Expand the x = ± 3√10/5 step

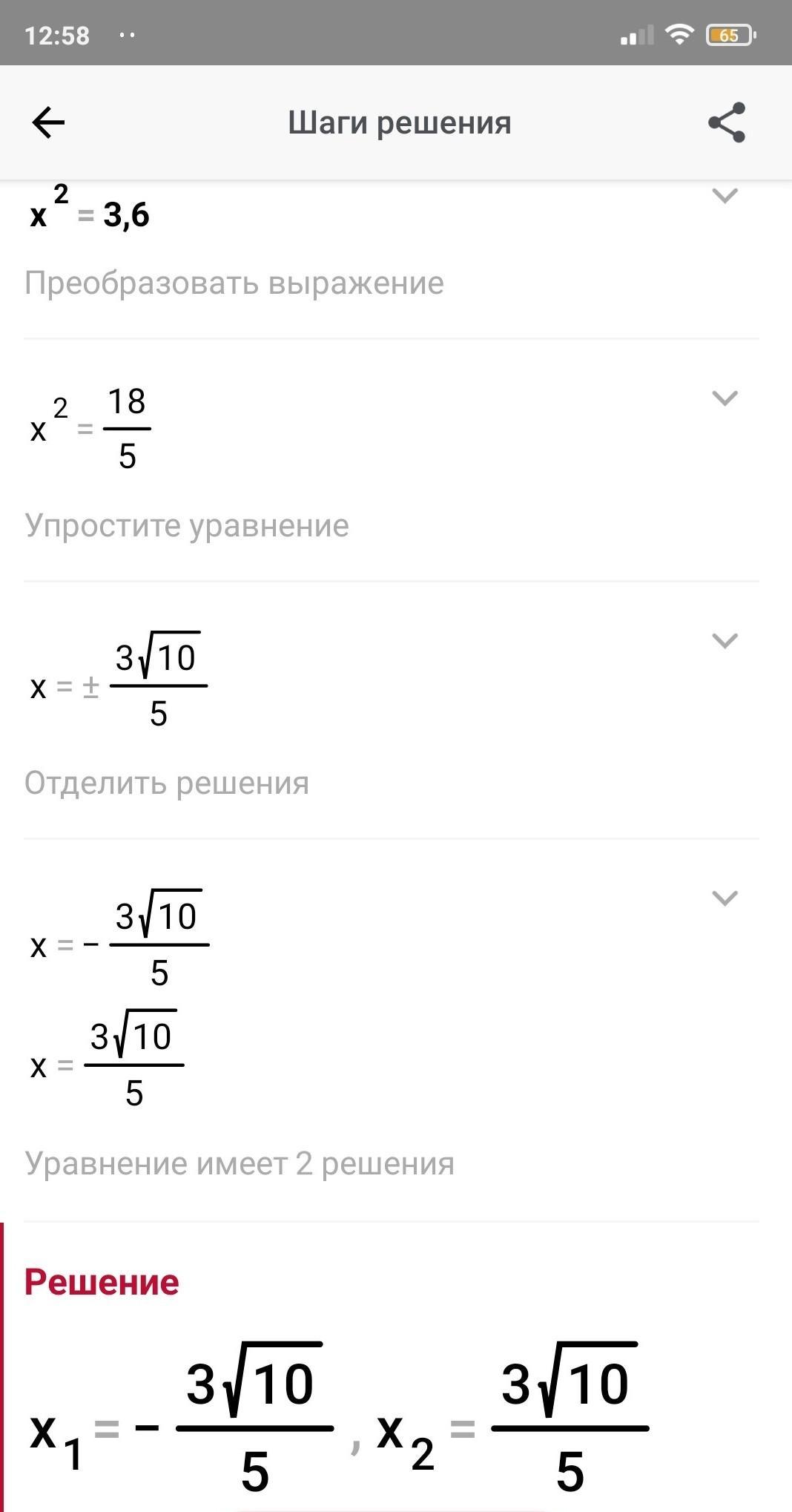[725, 641]
